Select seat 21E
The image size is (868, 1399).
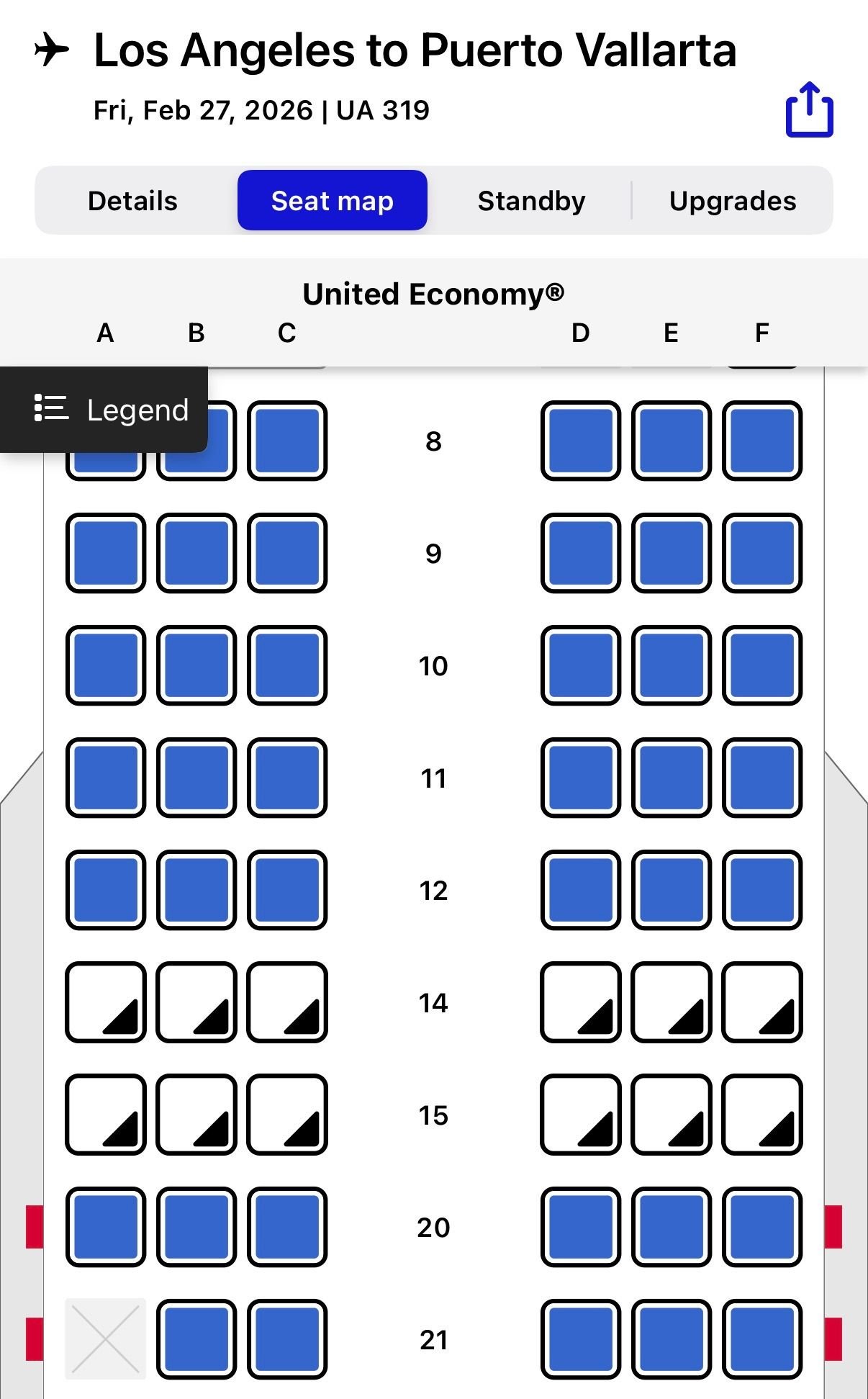[x=672, y=1339]
